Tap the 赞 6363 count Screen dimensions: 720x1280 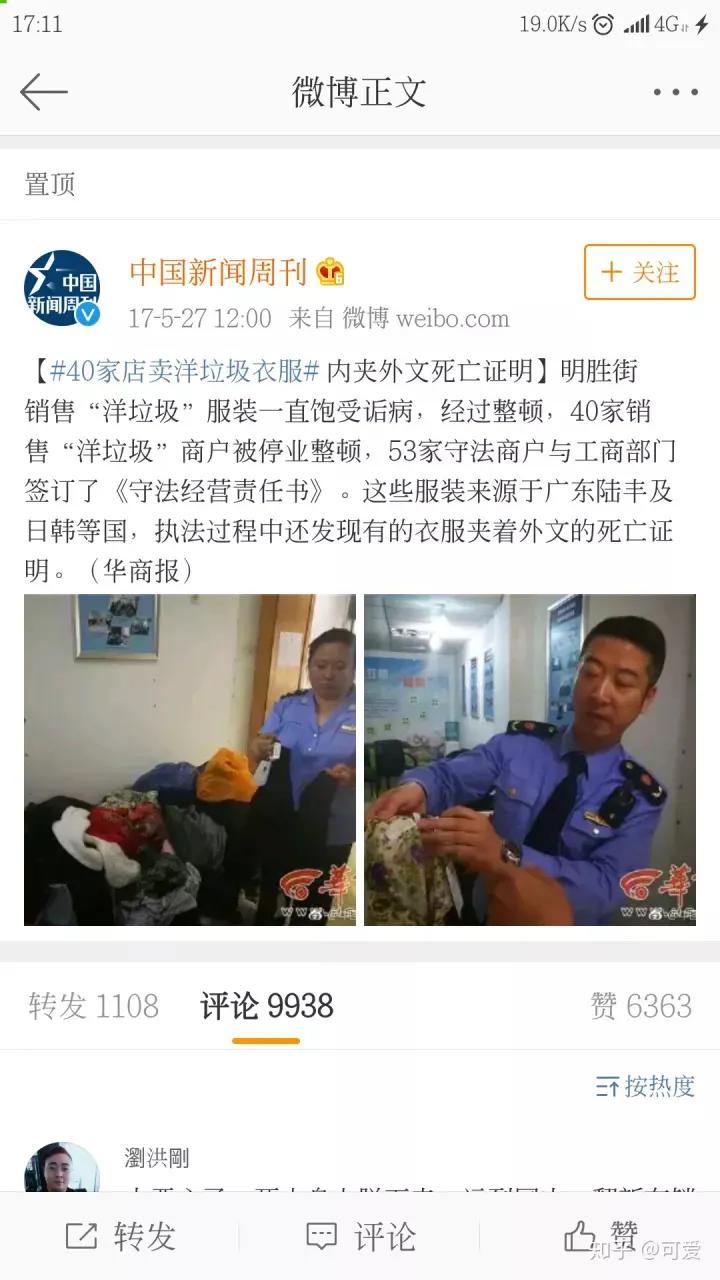coord(639,1008)
